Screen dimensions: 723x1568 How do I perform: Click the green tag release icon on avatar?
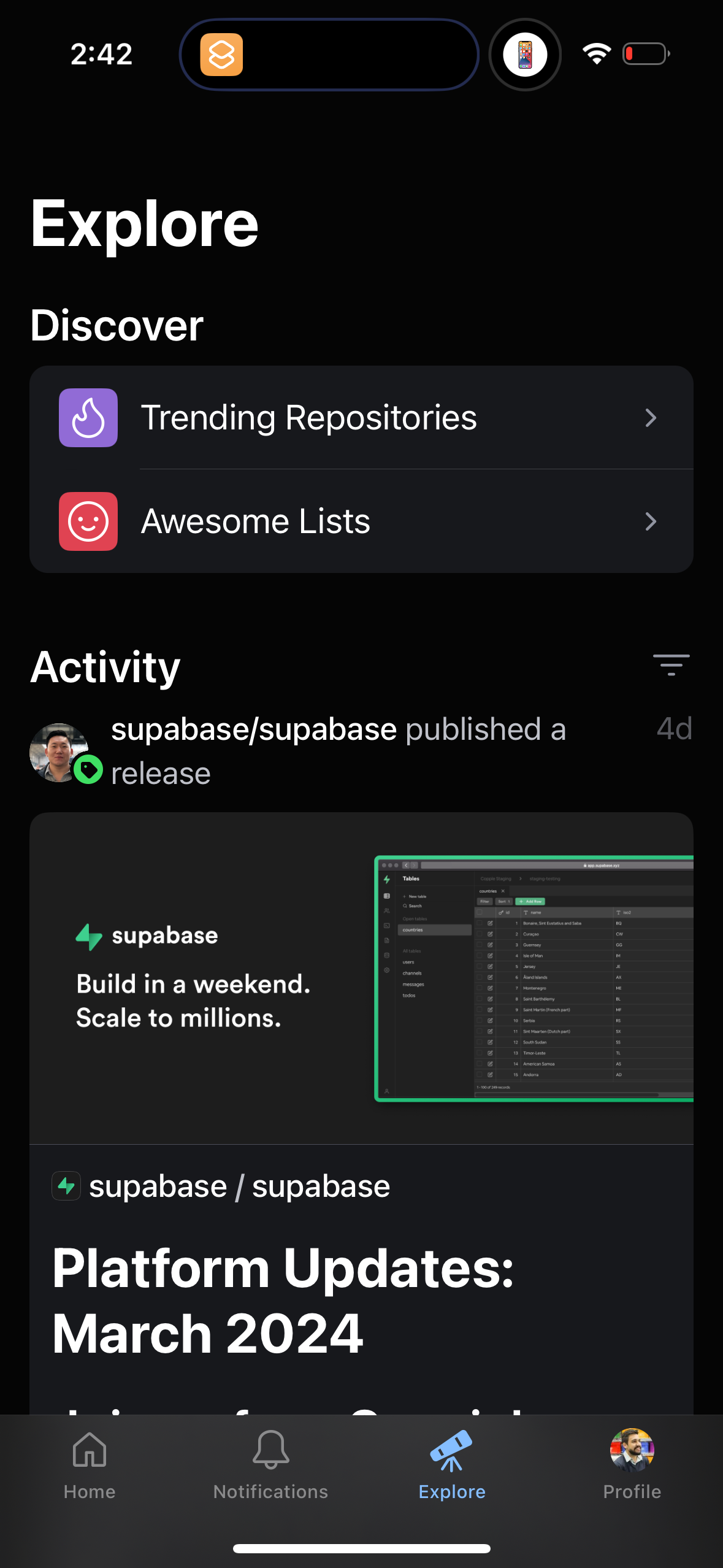pos(88,769)
